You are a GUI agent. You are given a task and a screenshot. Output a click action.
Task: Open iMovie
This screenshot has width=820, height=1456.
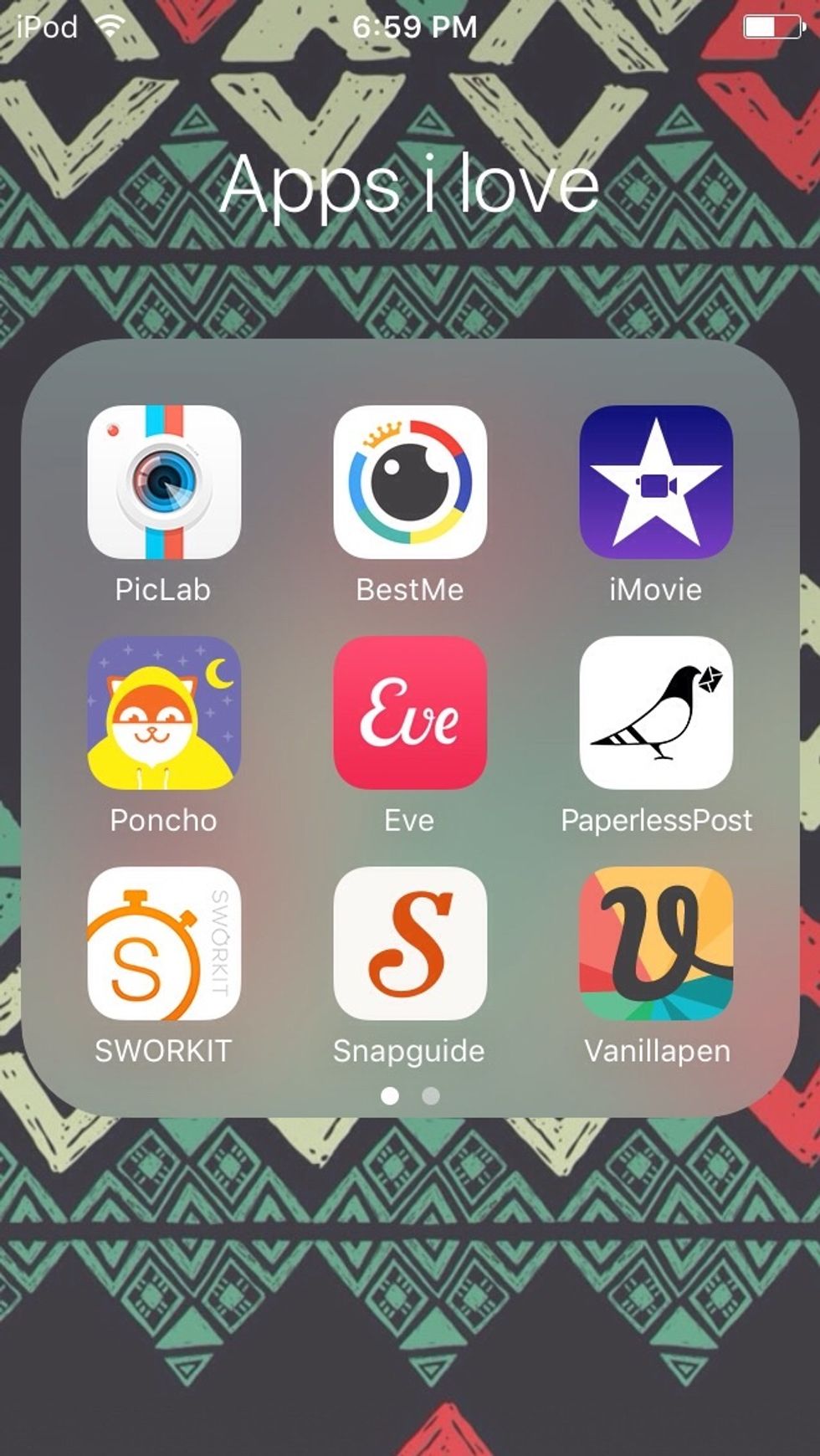(x=656, y=482)
